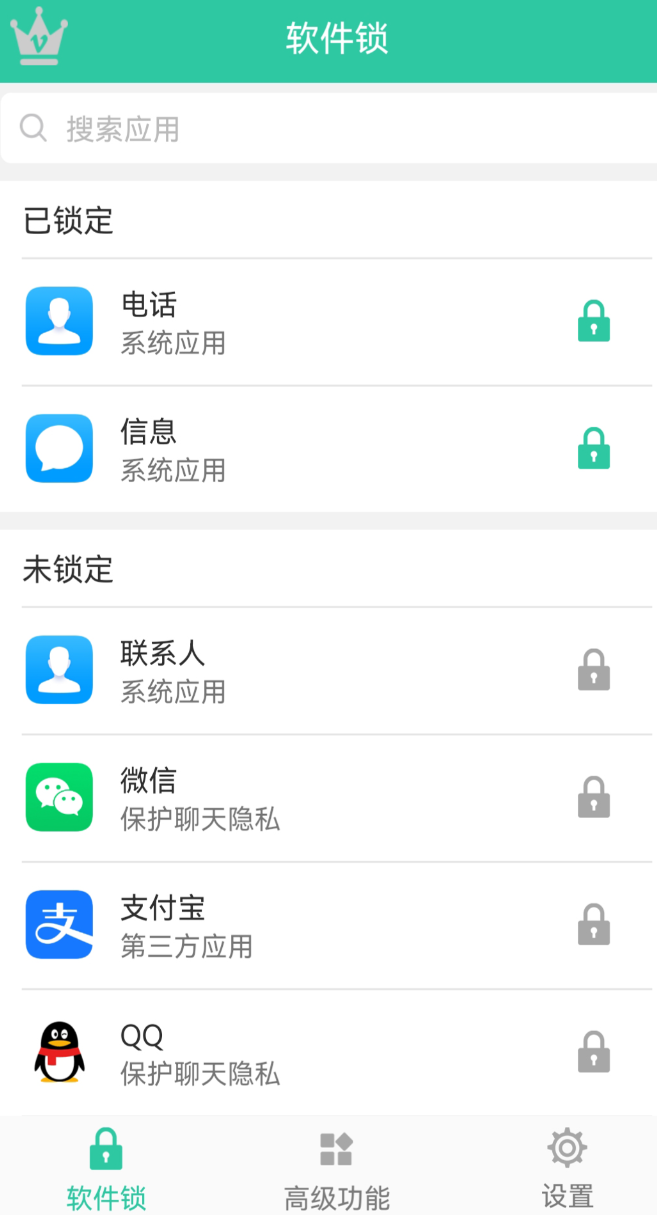This screenshot has height=1215, width=657.
Task: Open the 设置 tab
Action: (567, 1167)
